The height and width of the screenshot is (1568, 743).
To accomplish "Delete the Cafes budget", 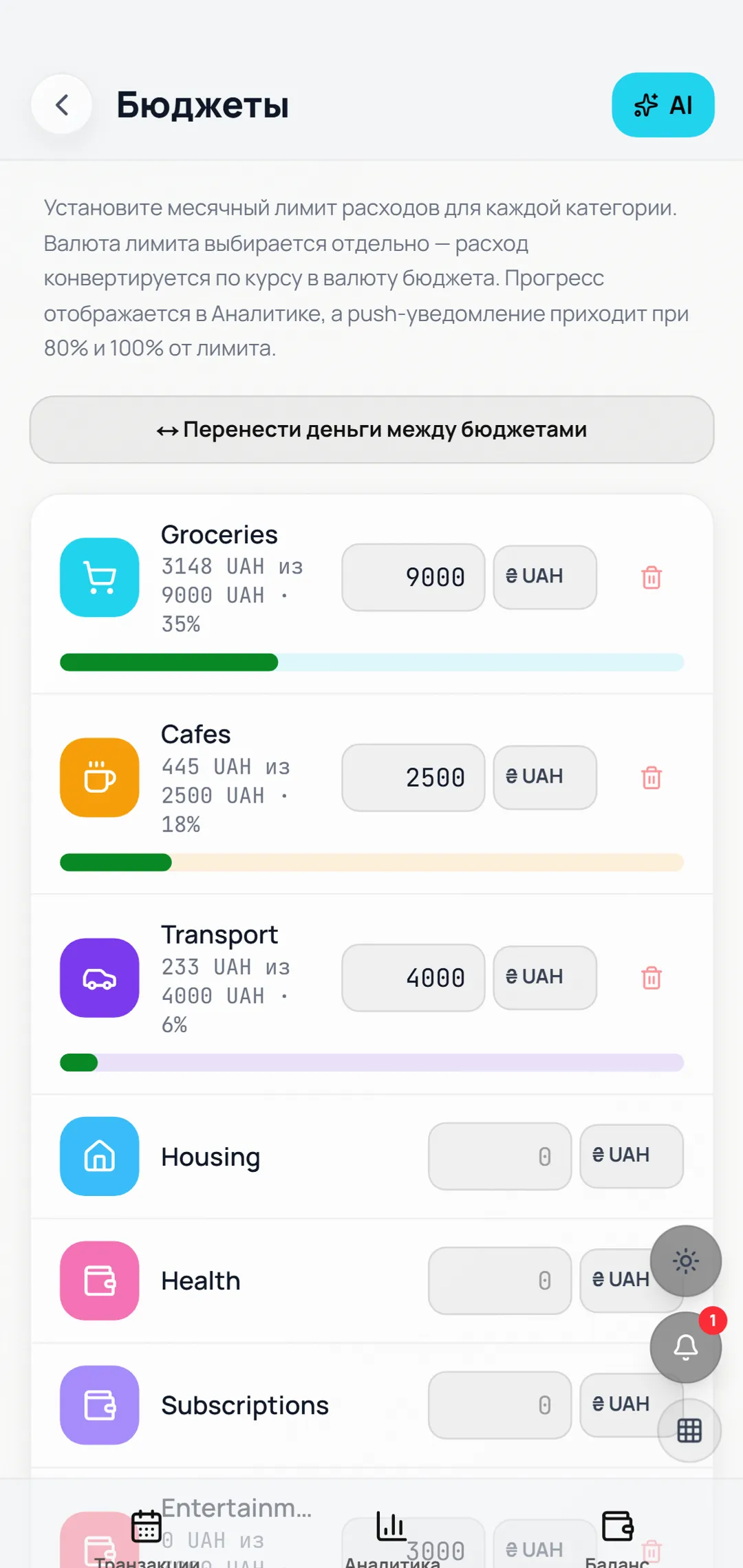I will point(652,777).
